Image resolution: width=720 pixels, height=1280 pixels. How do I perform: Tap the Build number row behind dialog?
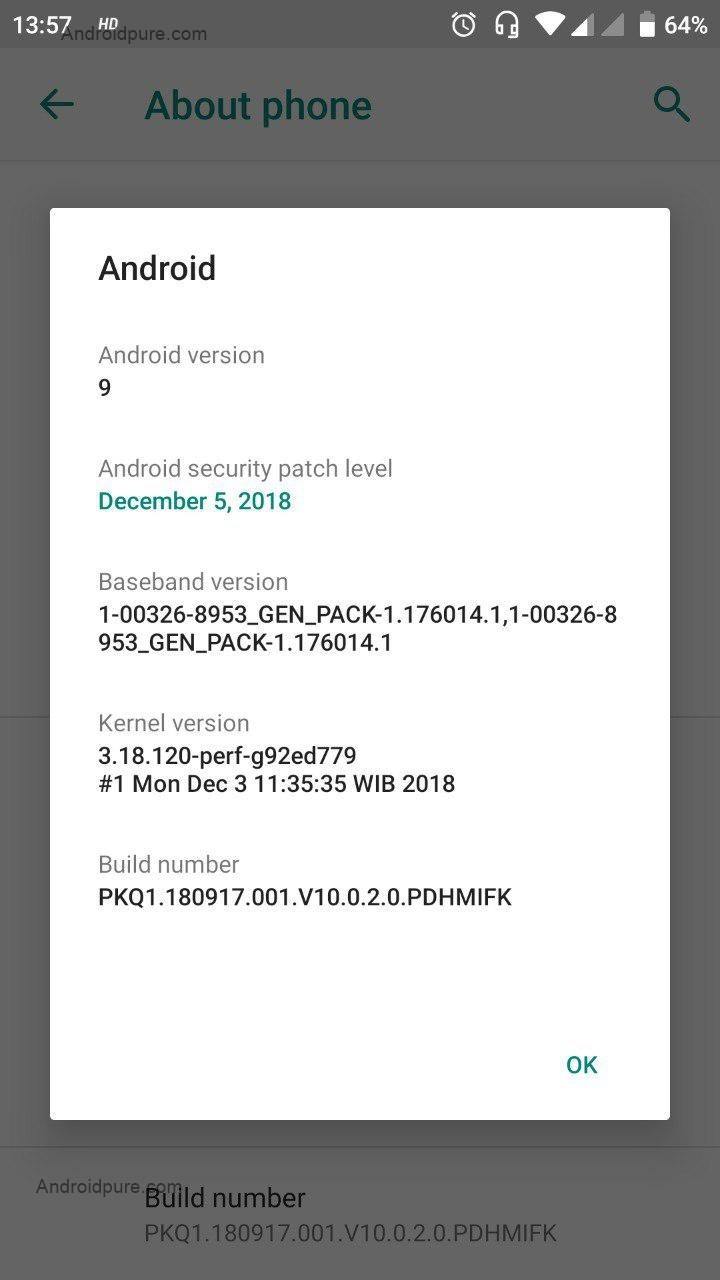350,1214
